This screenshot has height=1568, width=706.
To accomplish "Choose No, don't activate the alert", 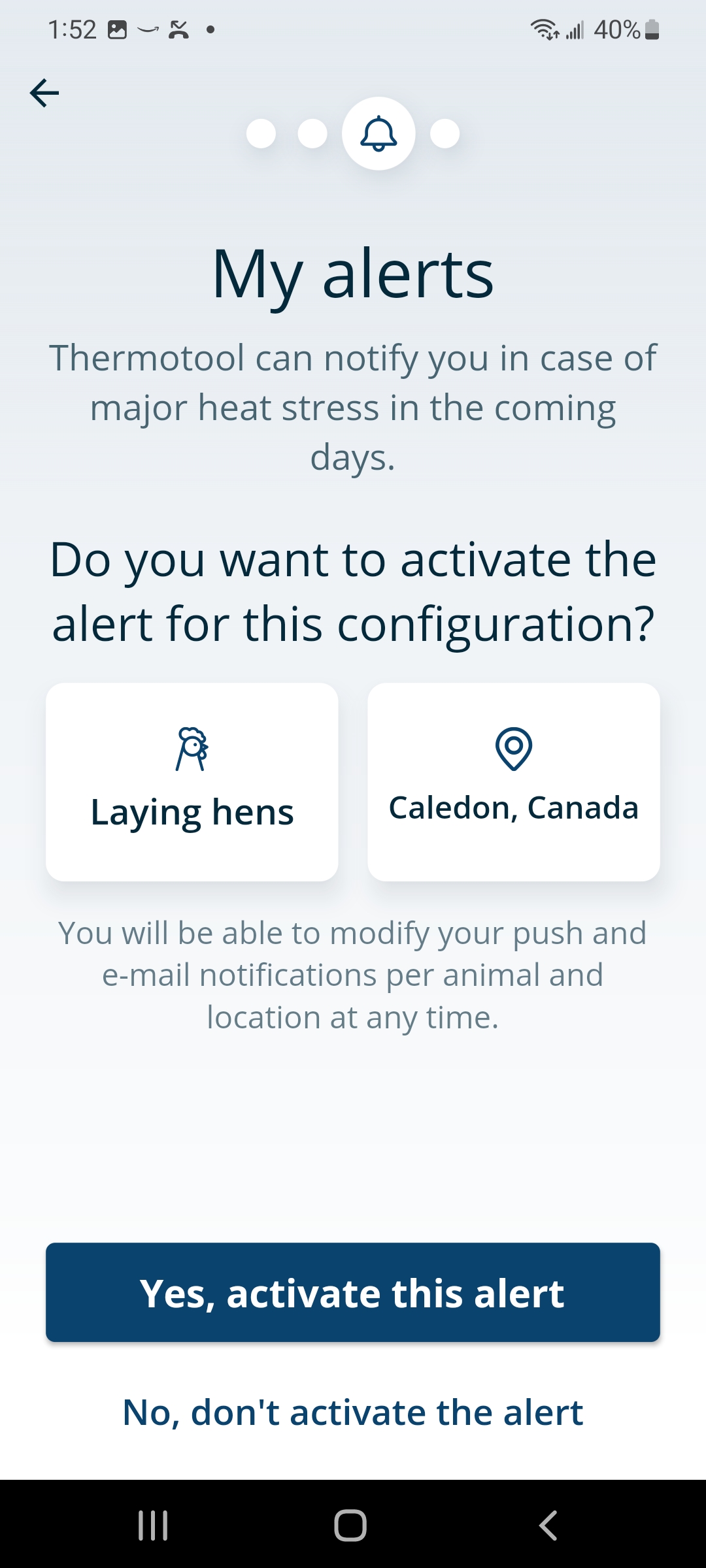I will [x=353, y=1413].
